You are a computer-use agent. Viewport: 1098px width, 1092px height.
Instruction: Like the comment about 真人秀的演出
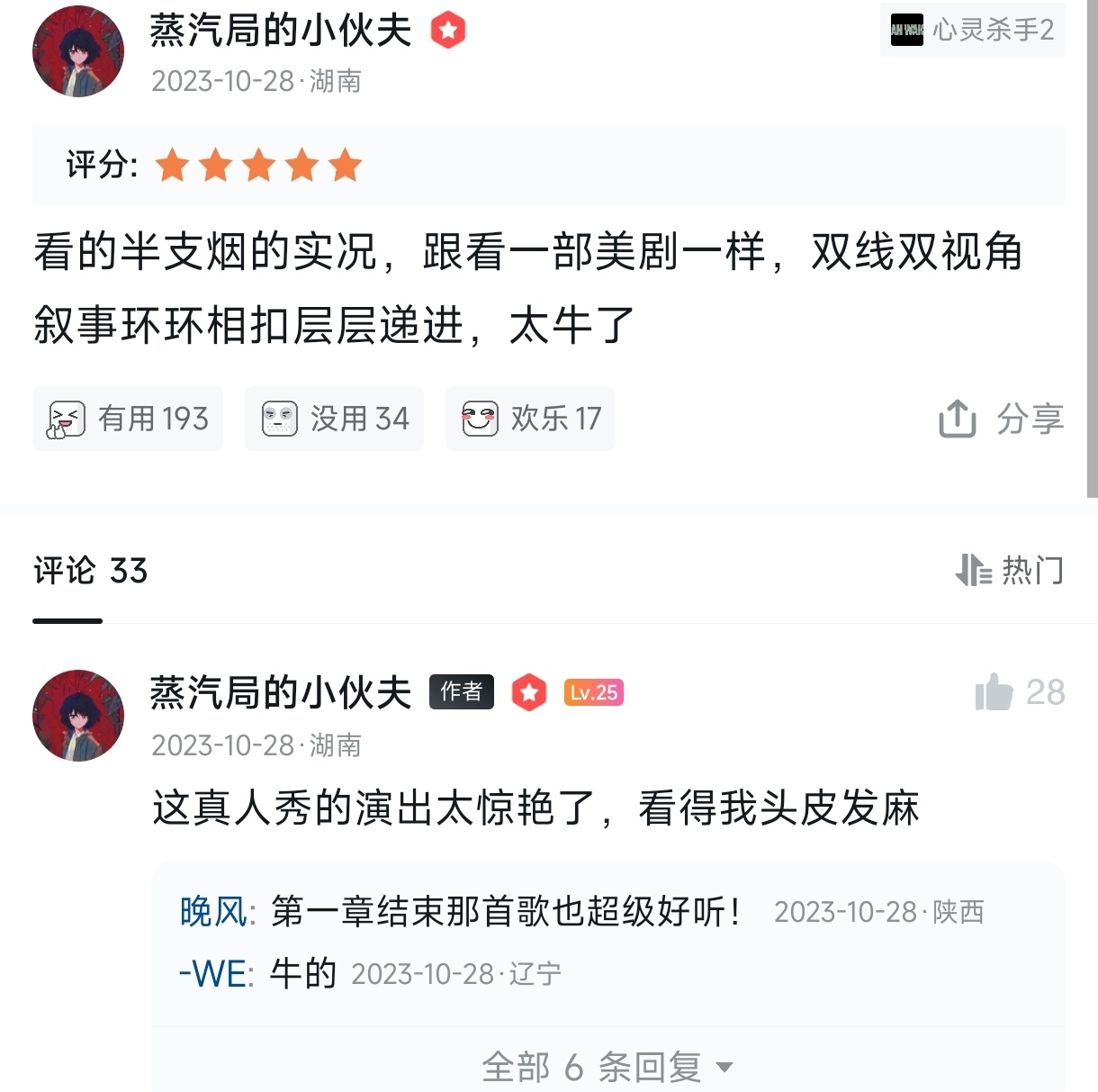pyautogui.click(x=995, y=692)
